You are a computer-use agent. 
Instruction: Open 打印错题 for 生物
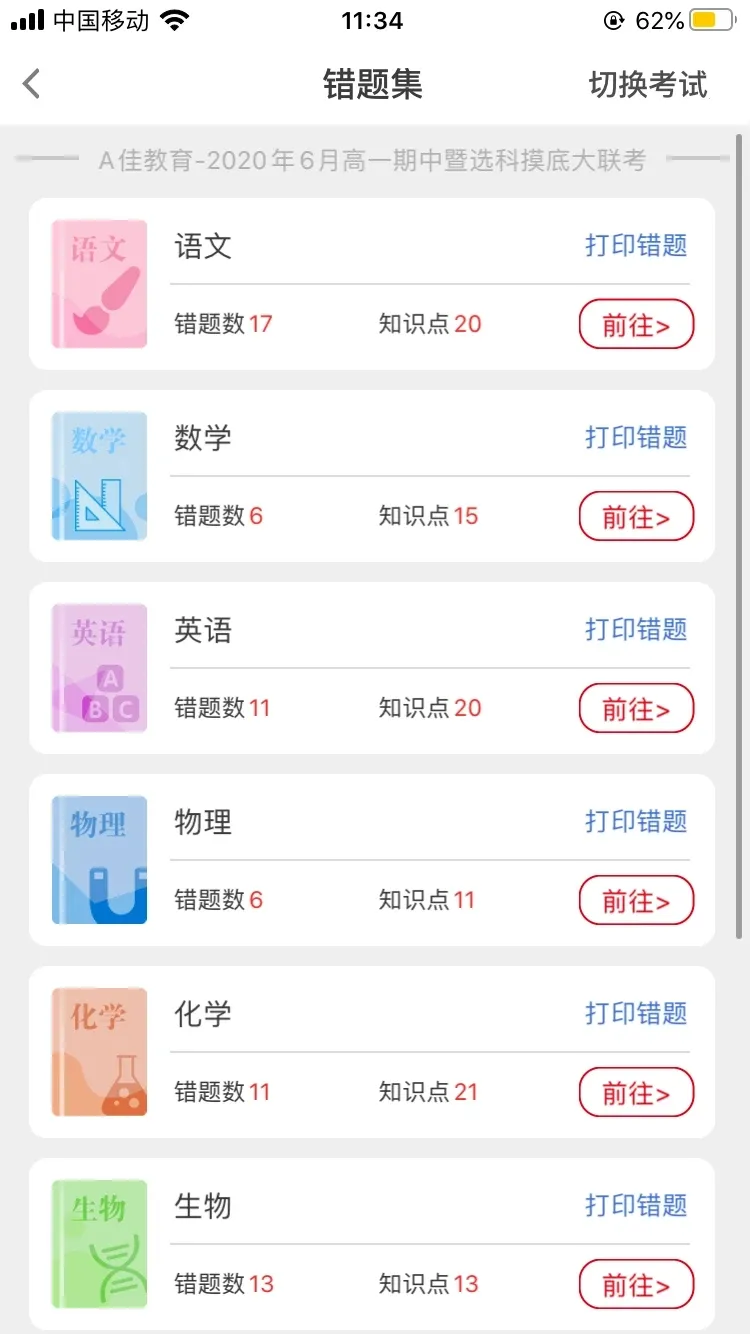tap(637, 1205)
